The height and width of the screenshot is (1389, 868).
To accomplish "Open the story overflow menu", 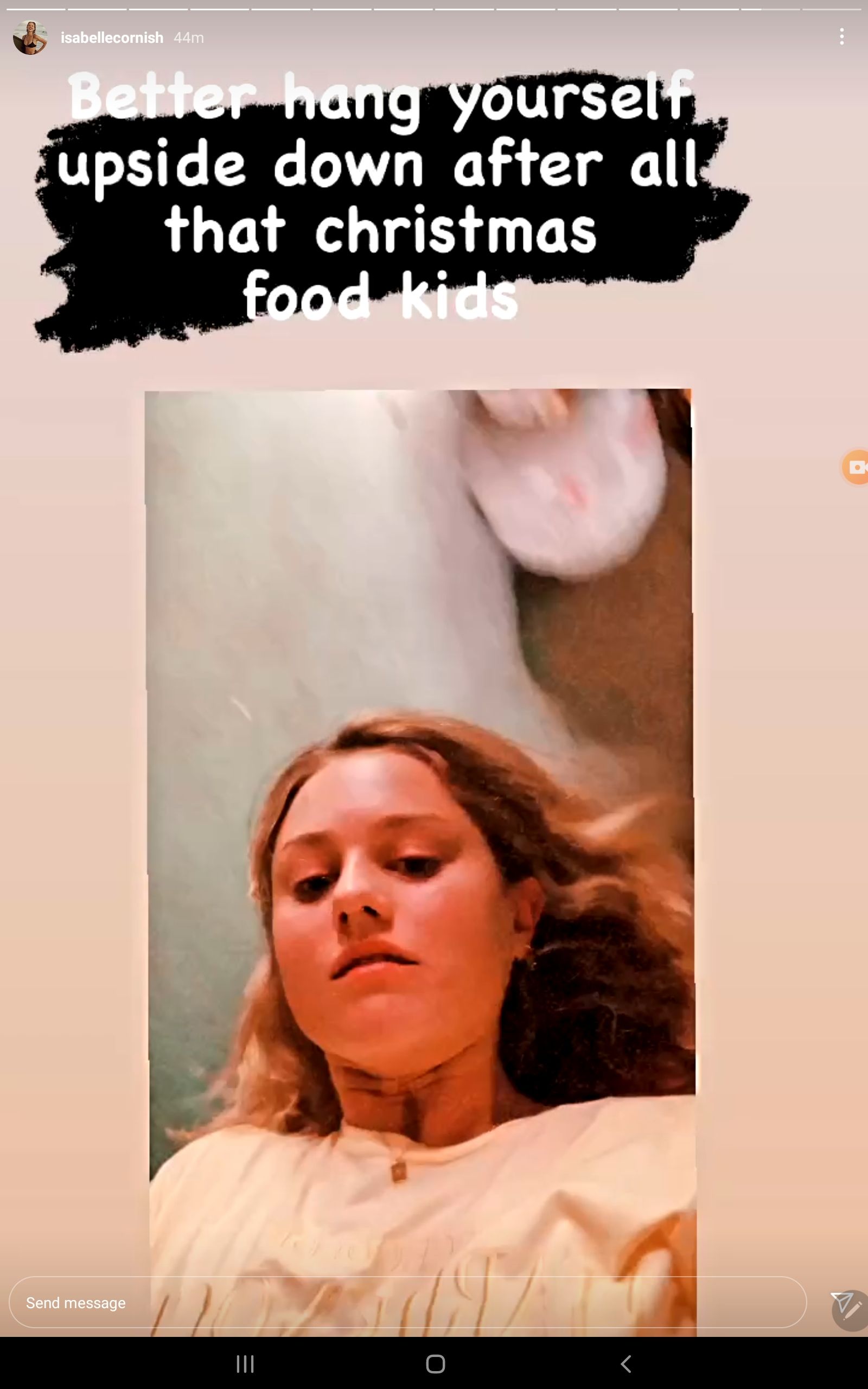I will pos(841,37).
